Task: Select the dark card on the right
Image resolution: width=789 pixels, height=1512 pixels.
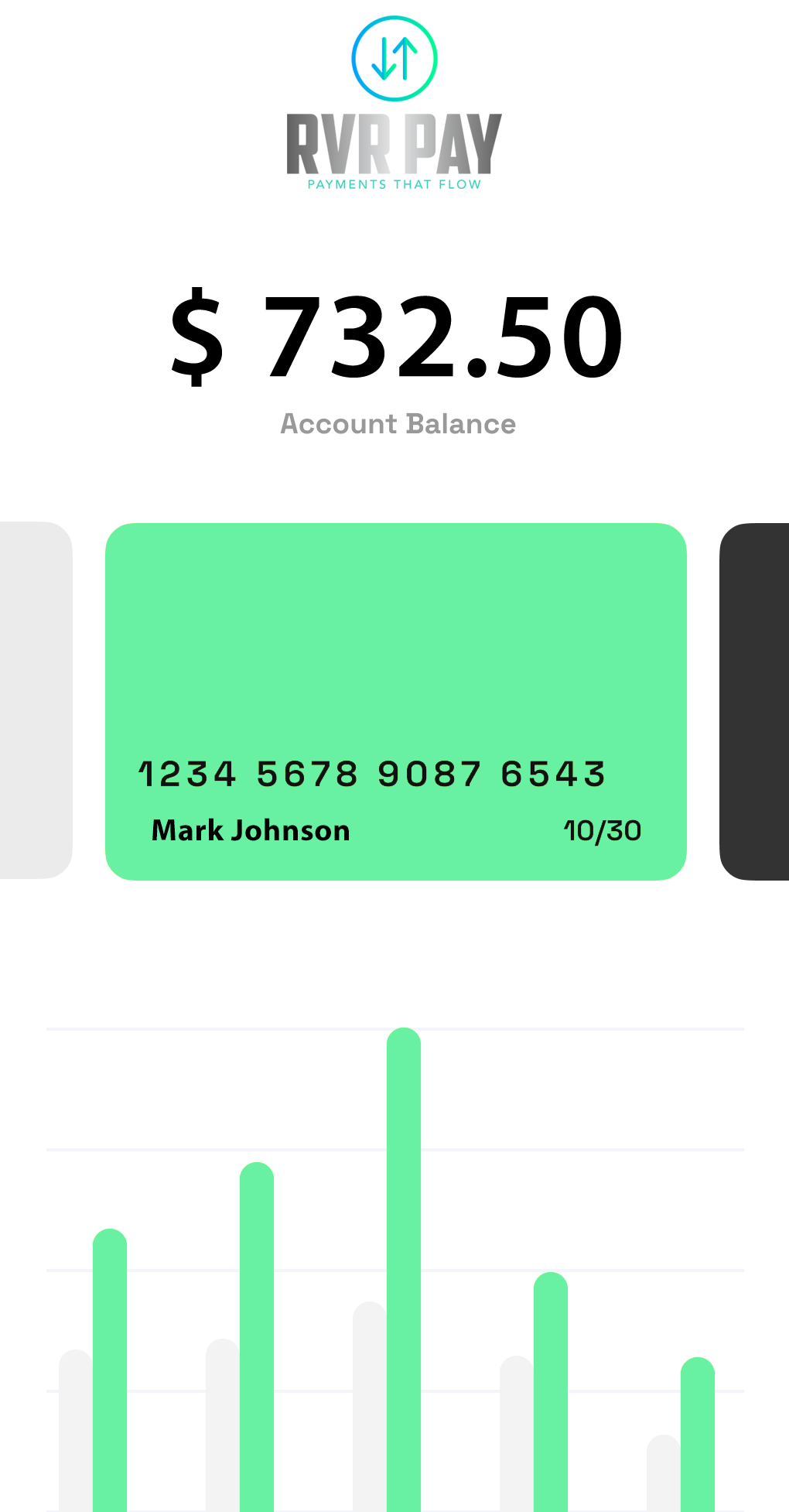Action: [x=756, y=701]
